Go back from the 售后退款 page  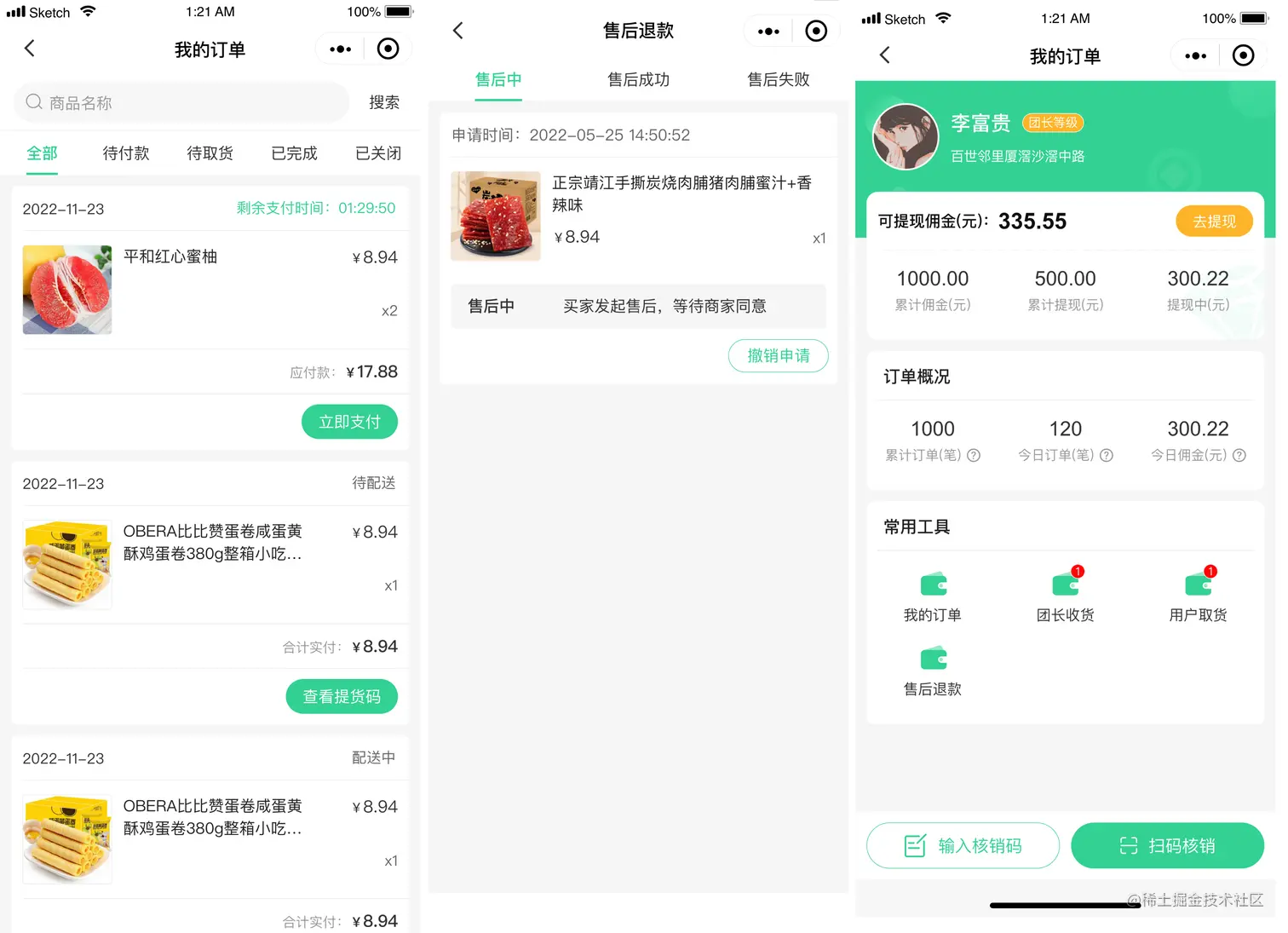pos(458,32)
